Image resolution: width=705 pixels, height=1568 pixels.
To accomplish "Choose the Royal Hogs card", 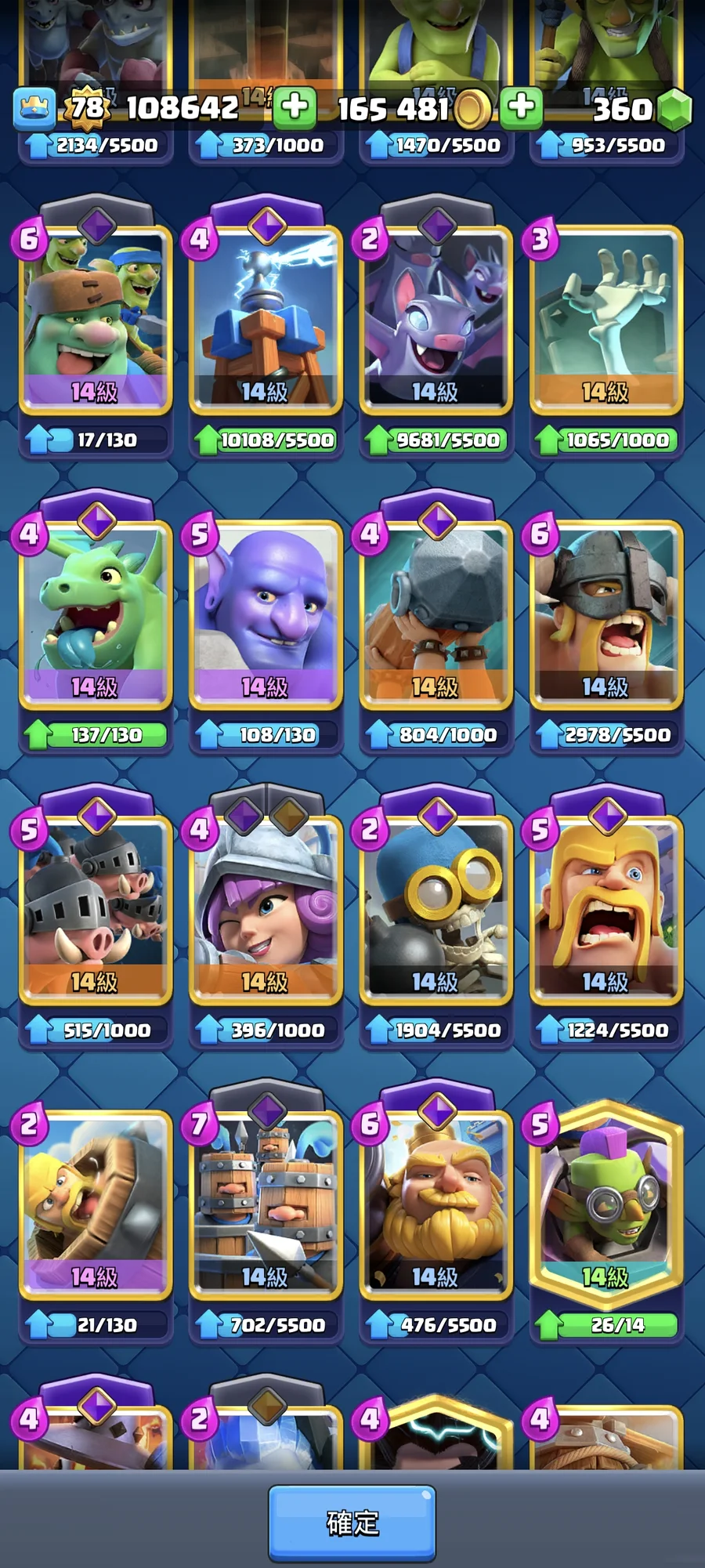I will coord(95,907).
